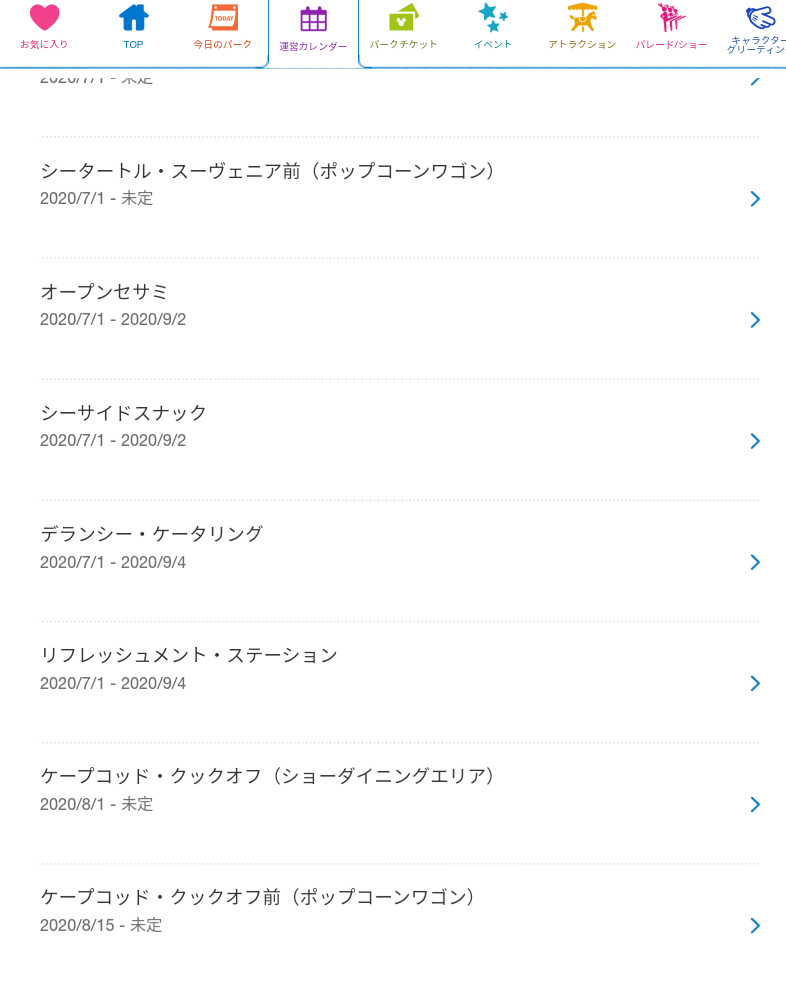Open the アトラクション tab

coord(582,27)
